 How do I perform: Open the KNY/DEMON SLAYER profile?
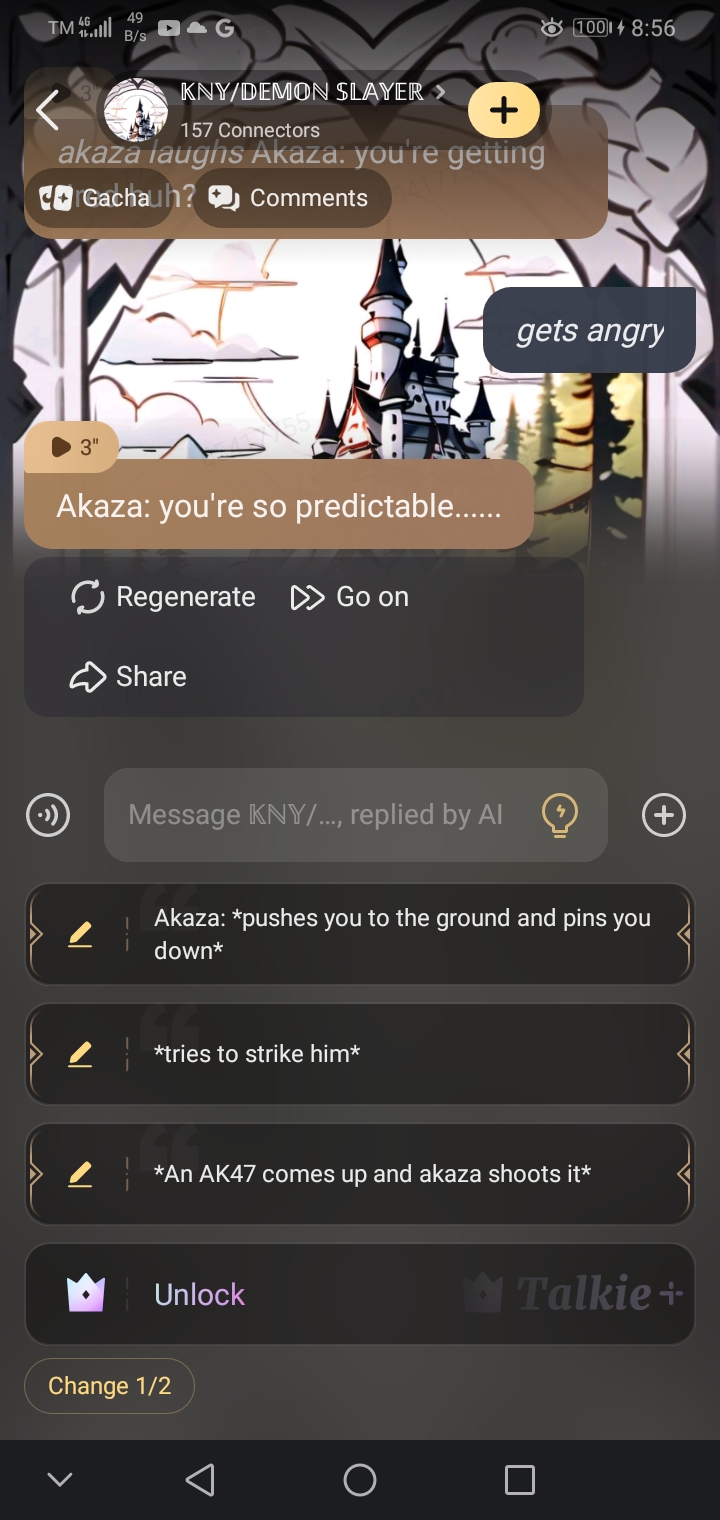point(301,93)
